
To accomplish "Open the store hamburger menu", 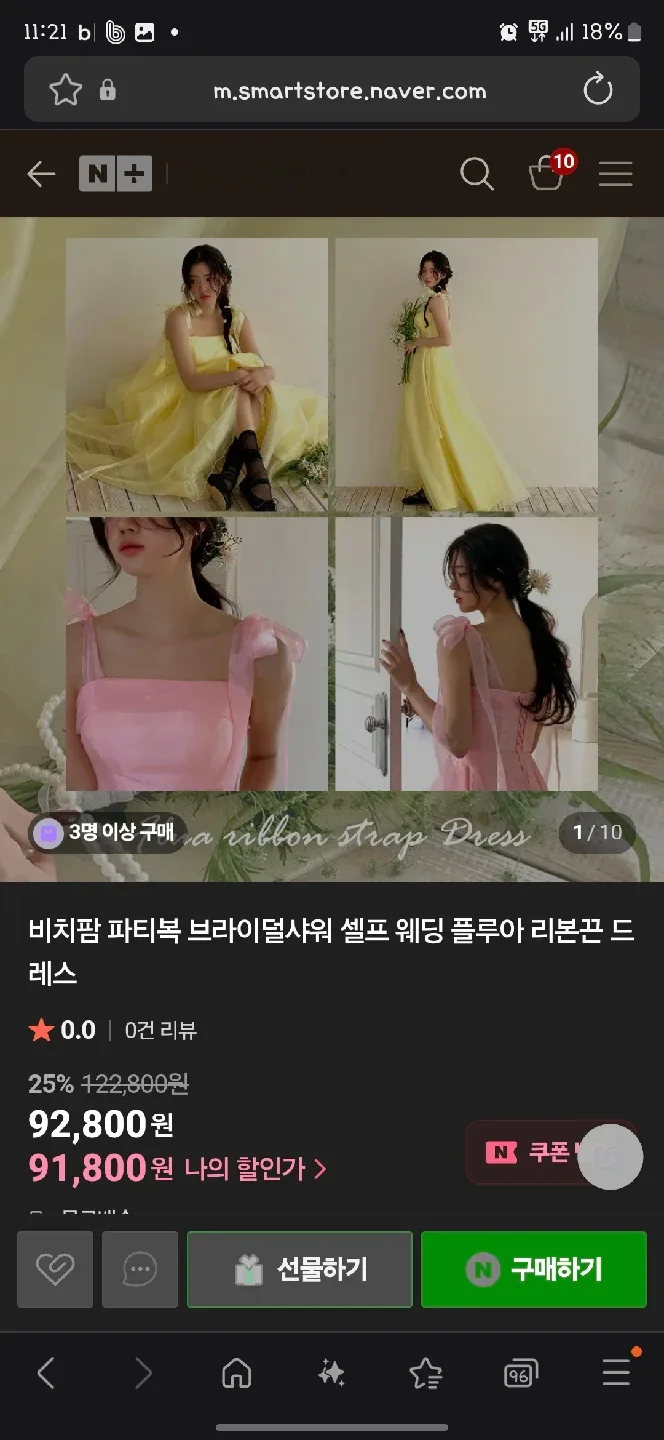I will click(616, 175).
